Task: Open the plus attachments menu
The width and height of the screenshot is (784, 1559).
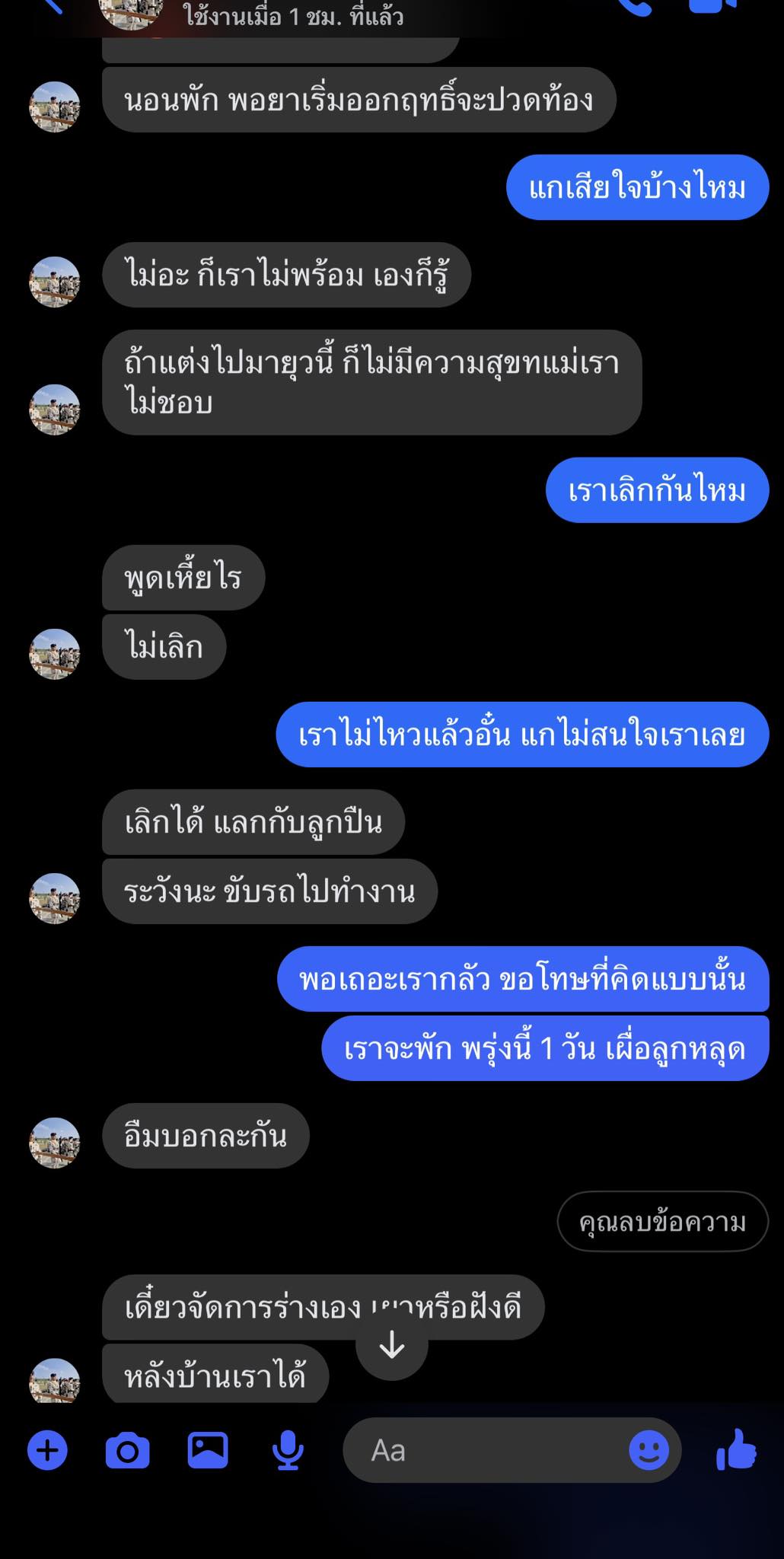Action: [x=47, y=1450]
